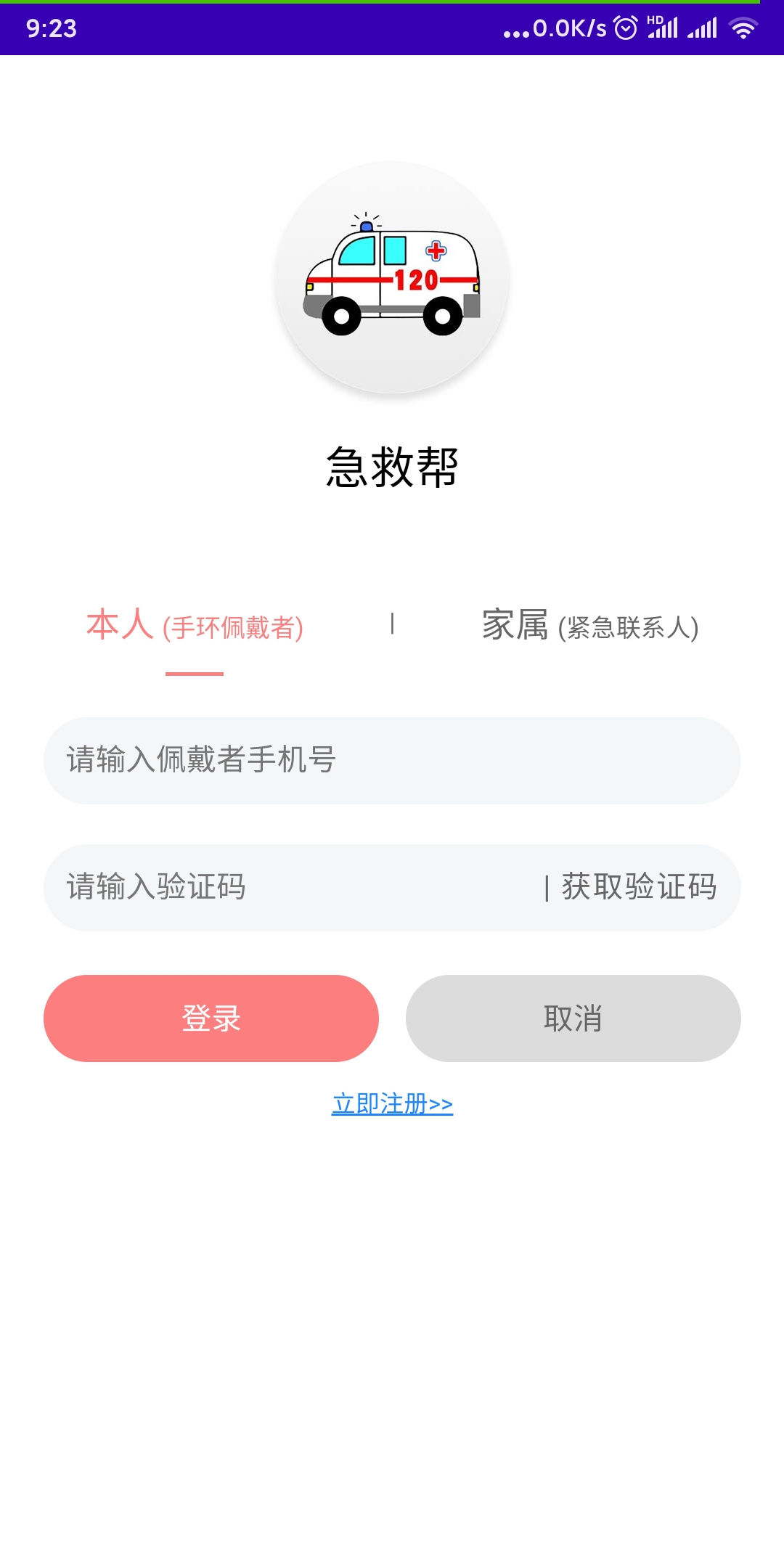Viewport: 784px width, 1568px height.
Task: Tap the separator before 获取验证码
Action: point(546,887)
